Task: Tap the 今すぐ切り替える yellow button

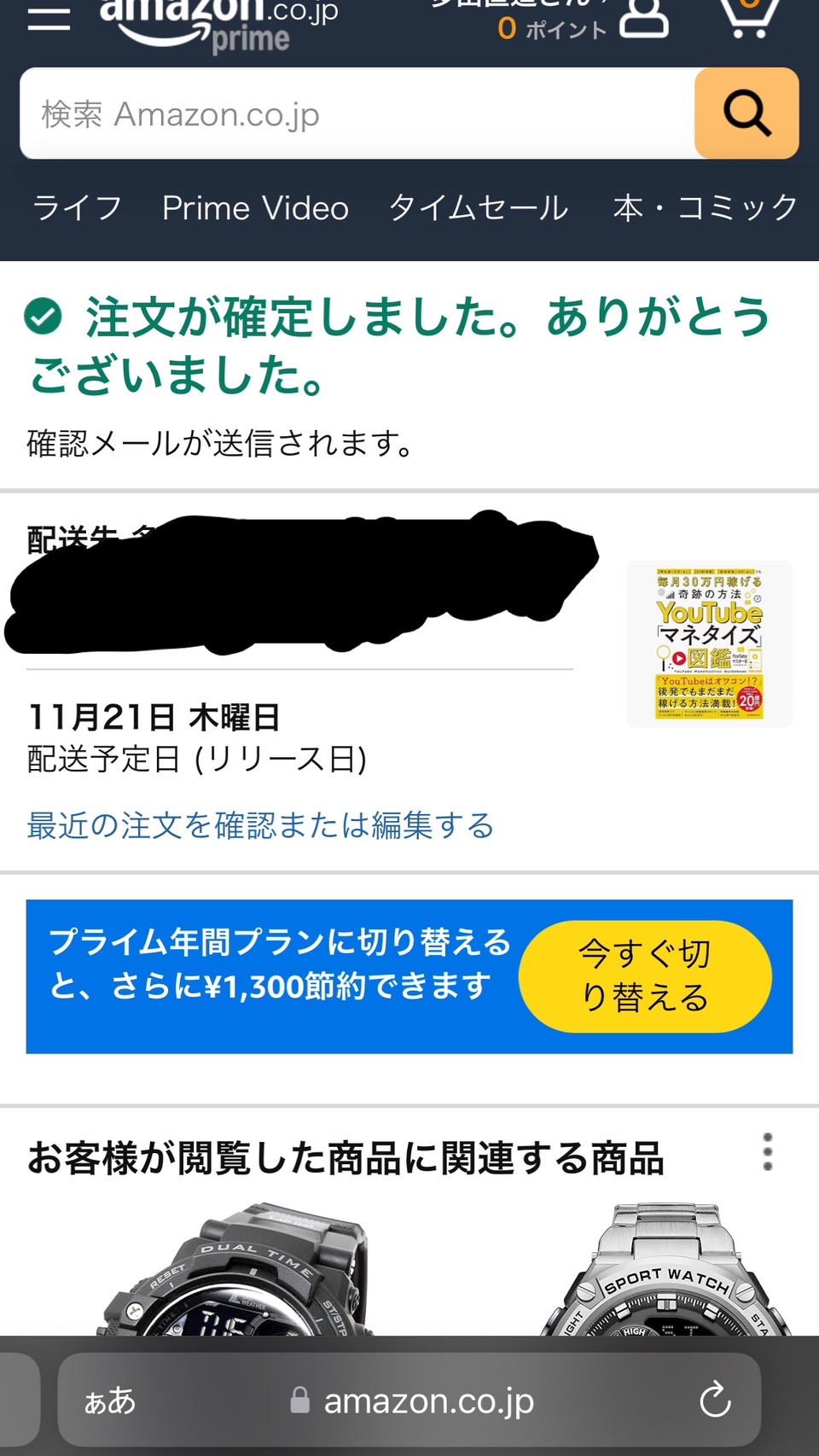Action: [x=645, y=976]
